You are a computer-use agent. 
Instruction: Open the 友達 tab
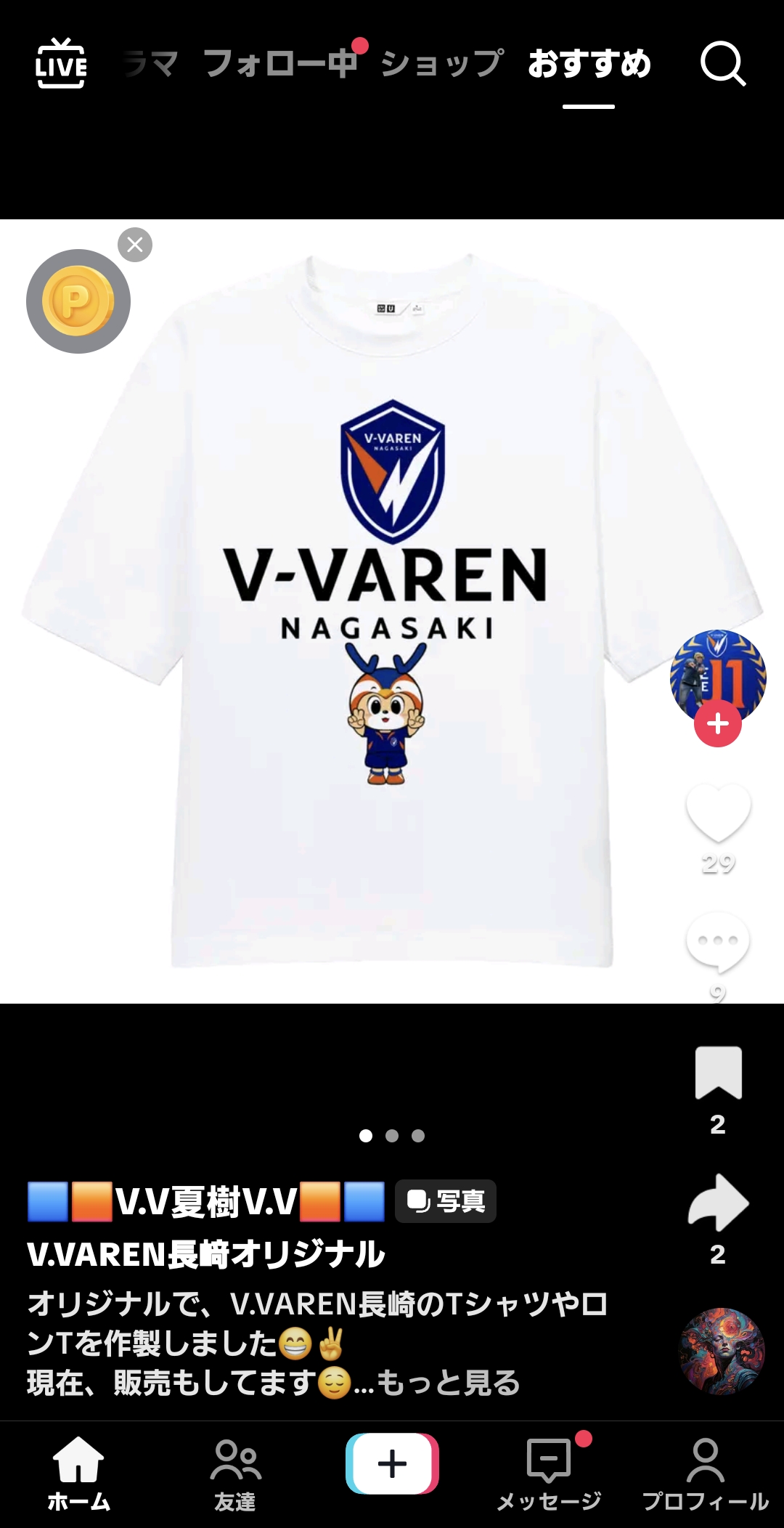tap(235, 1474)
